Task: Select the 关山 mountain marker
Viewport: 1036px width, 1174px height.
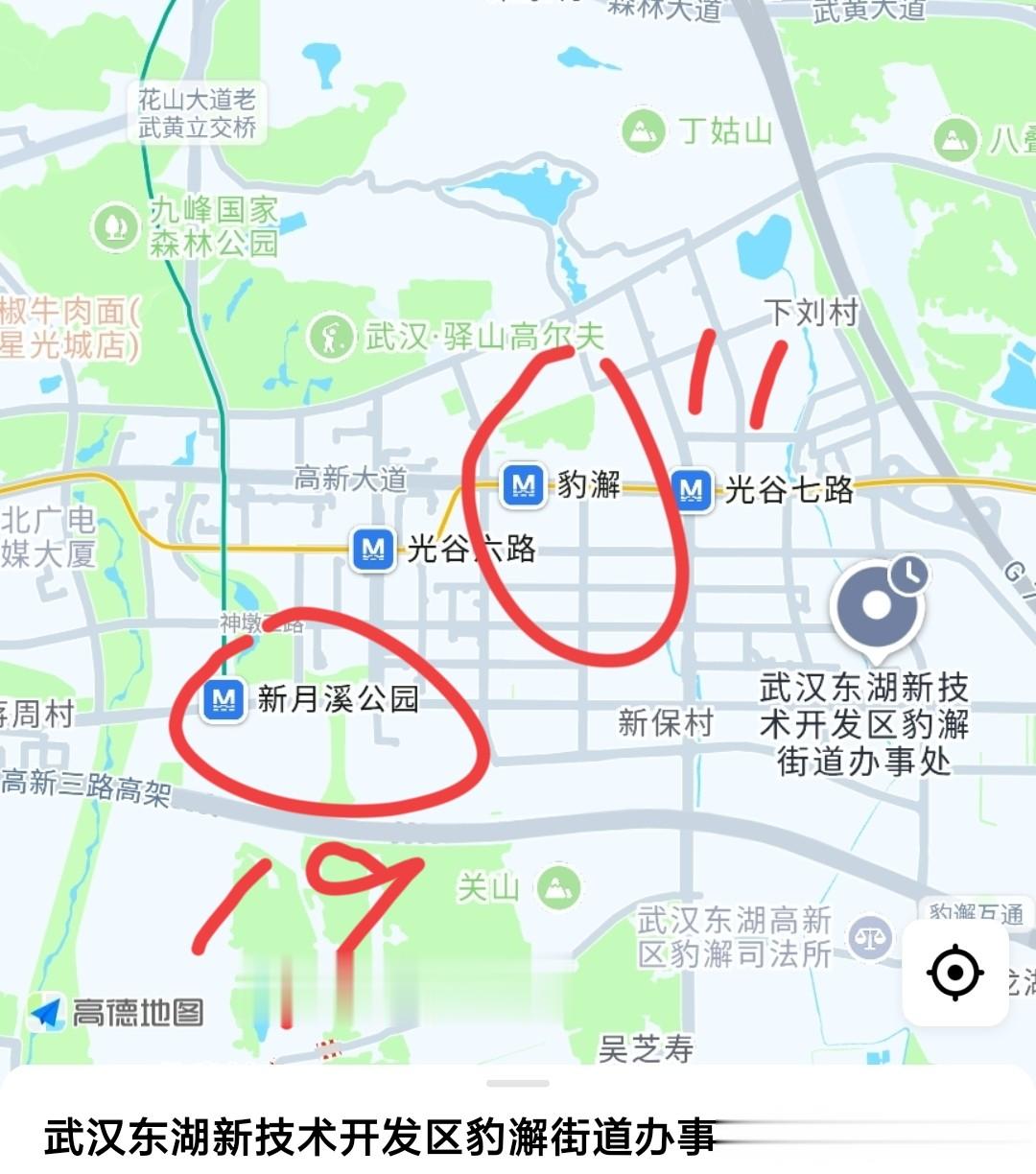Action: tap(557, 888)
